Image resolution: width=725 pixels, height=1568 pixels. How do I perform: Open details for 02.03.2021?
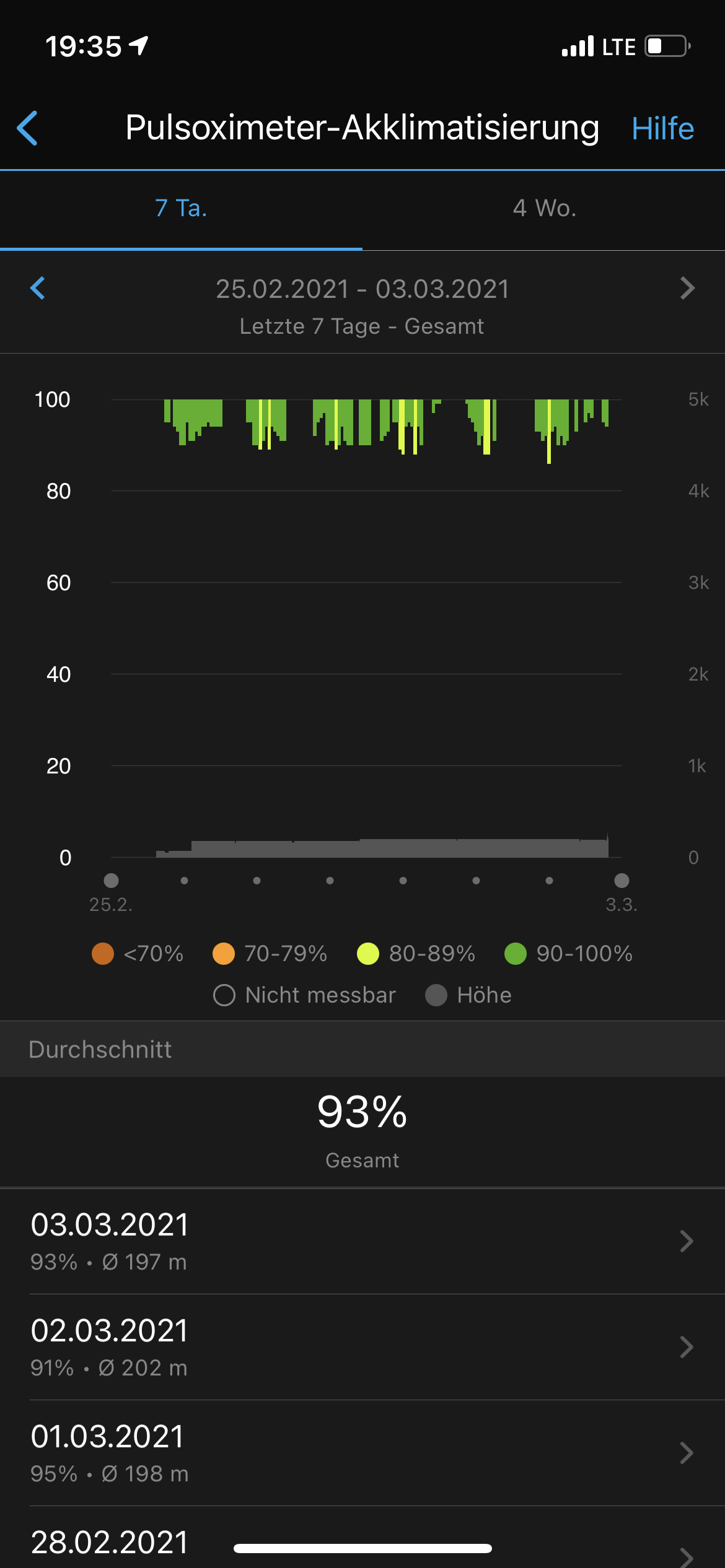[362, 1347]
